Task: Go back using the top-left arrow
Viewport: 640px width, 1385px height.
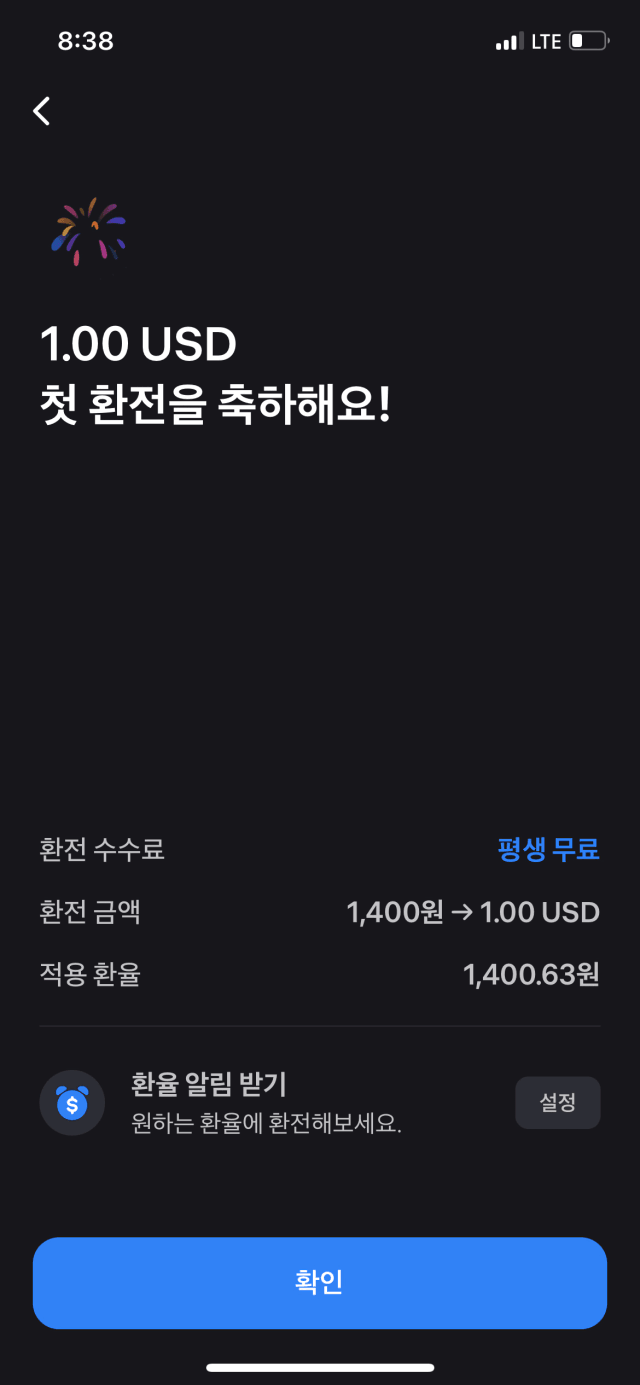Action: [x=41, y=111]
